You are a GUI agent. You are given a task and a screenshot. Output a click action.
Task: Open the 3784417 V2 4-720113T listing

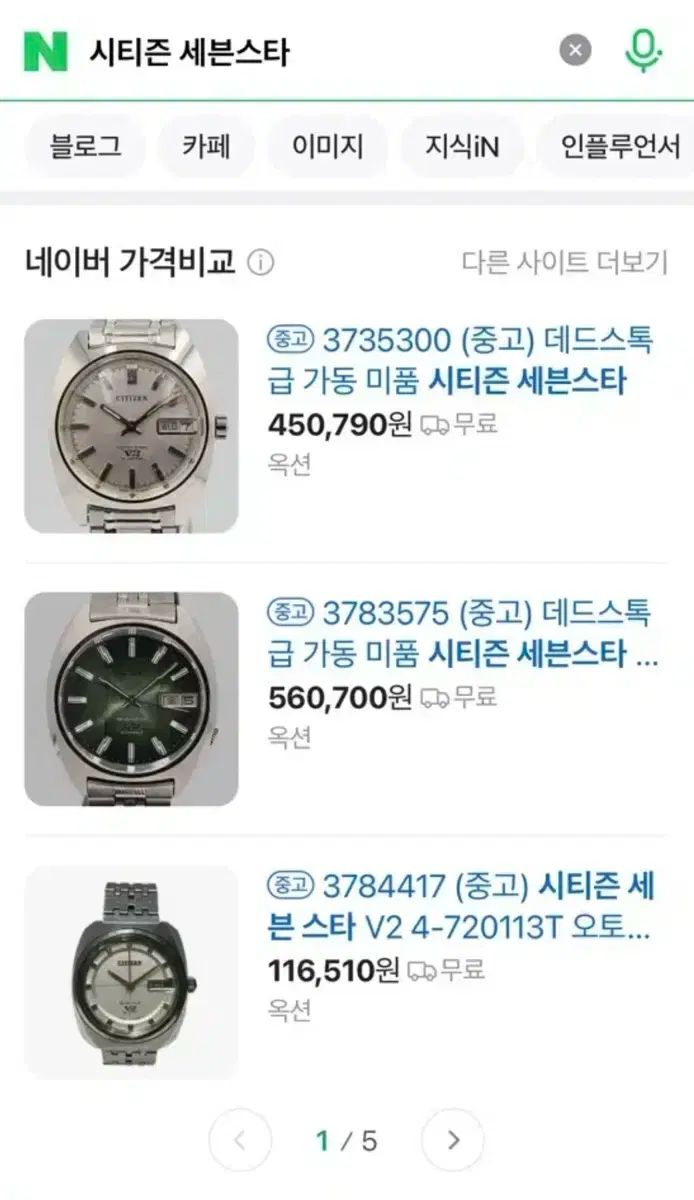tap(460, 906)
